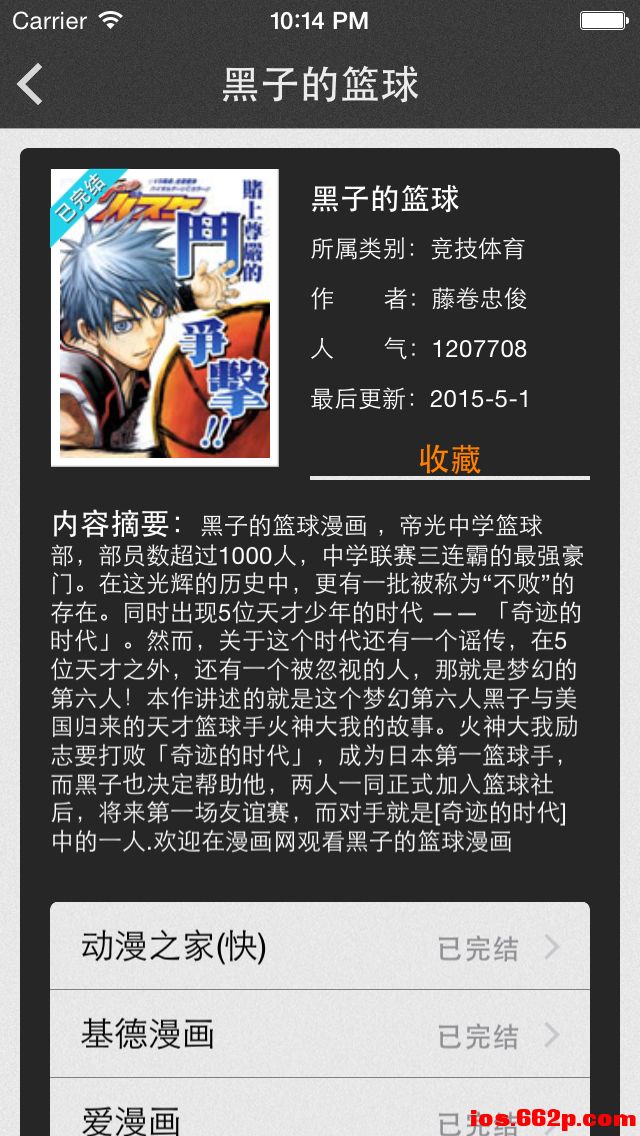Select the 爱漫画 source row

(320, 1107)
